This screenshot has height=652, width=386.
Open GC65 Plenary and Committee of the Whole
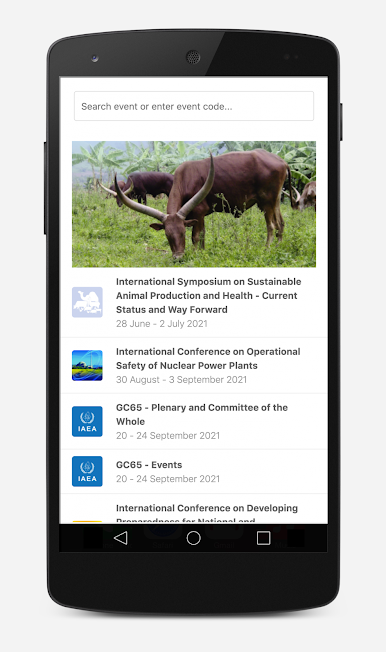[194, 422]
